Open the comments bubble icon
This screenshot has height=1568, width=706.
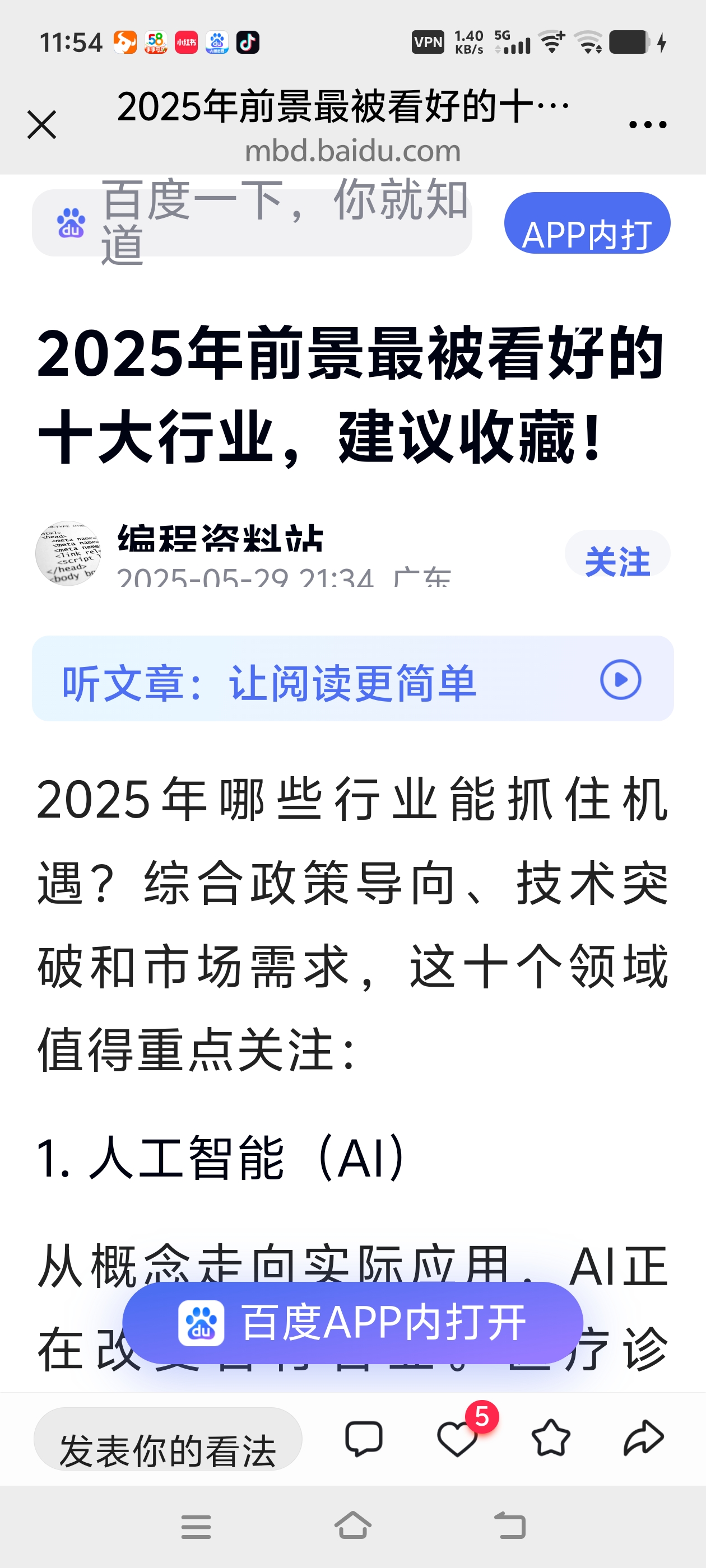tap(364, 1439)
